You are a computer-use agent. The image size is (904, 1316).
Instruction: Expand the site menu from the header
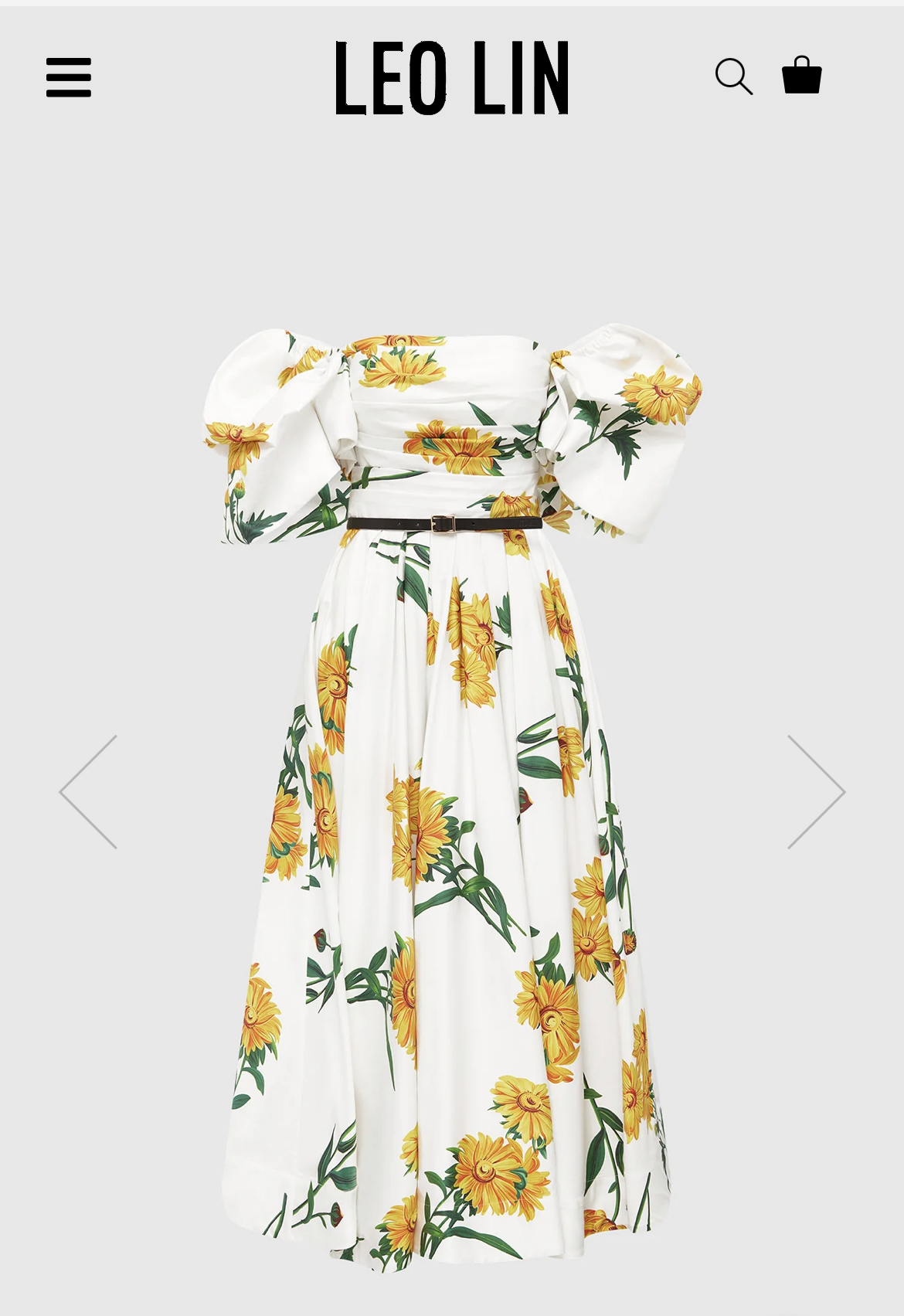(x=68, y=77)
